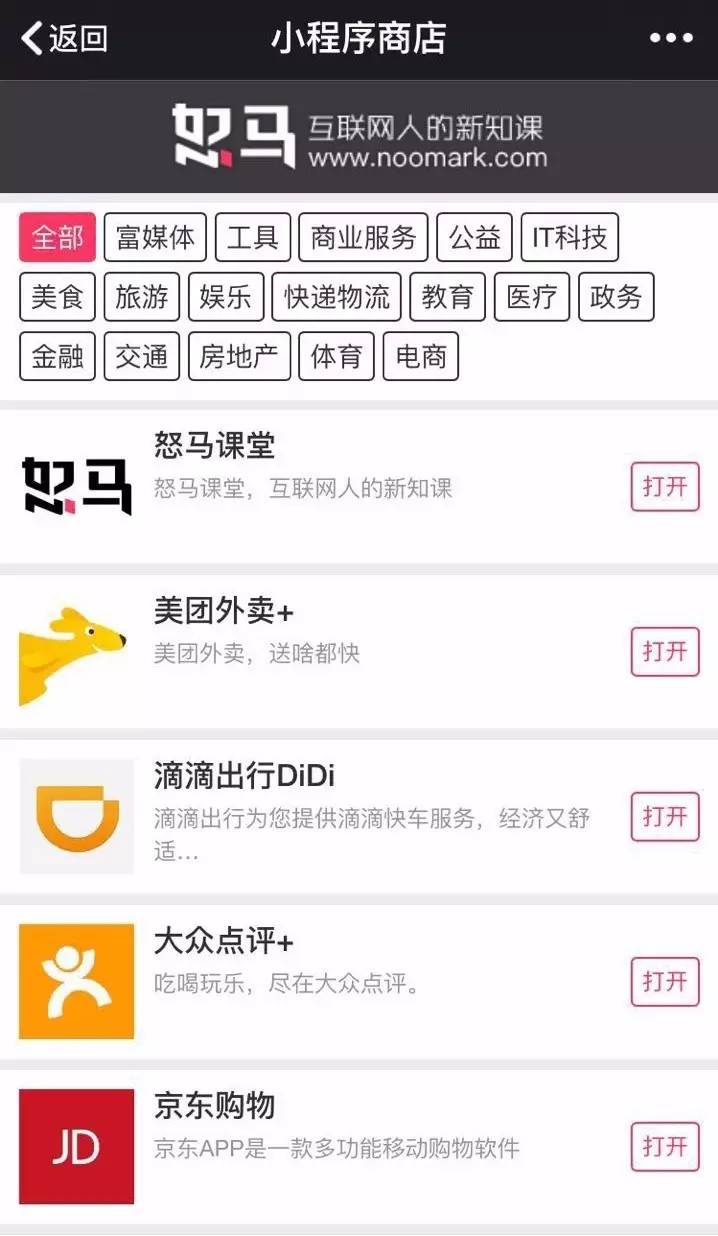
Task: Pick the 金融 chip
Action: click(x=57, y=356)
